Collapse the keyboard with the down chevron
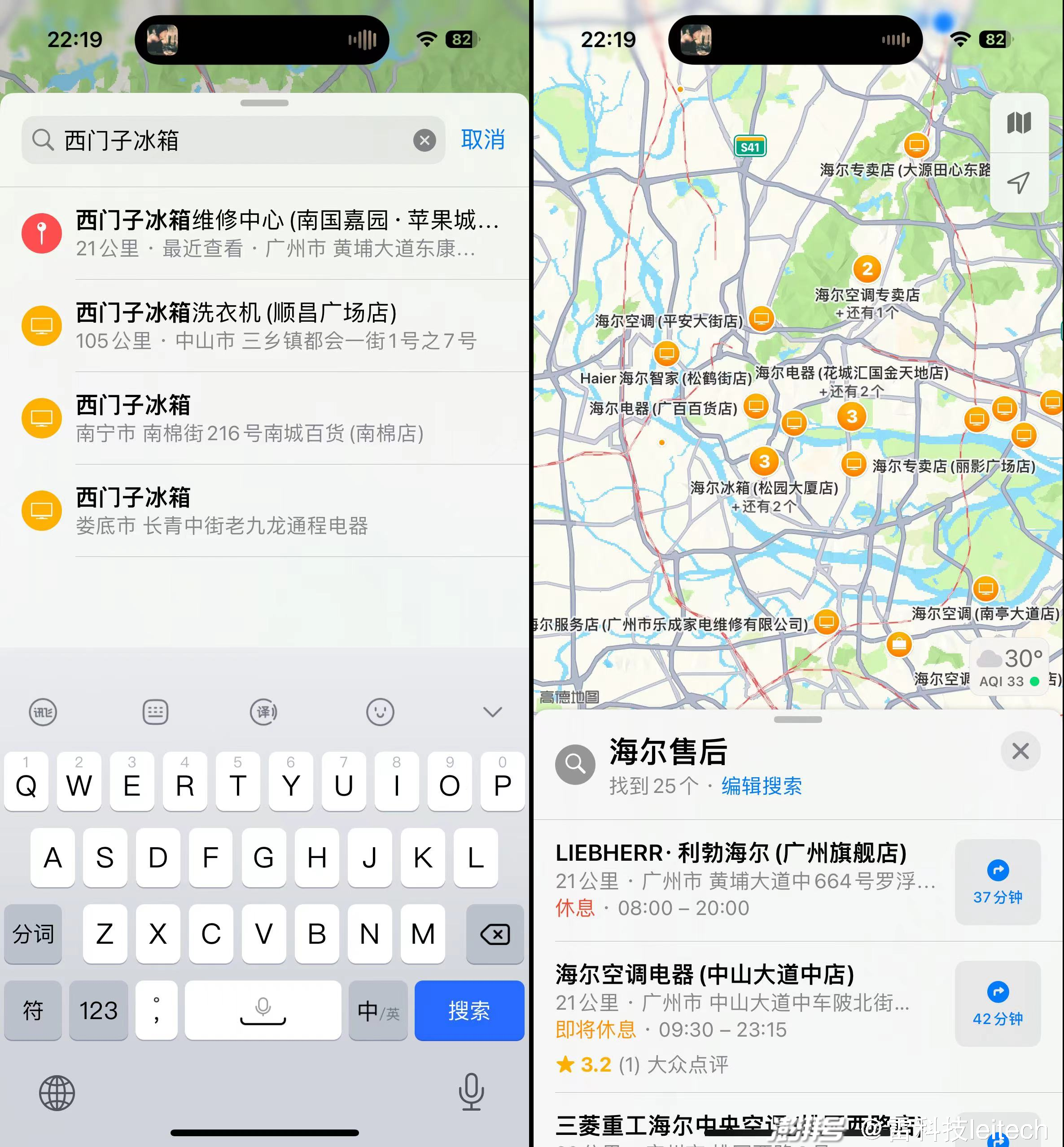The width and height of the screenshot is (1064, 1147). click(x=492, y=712)
